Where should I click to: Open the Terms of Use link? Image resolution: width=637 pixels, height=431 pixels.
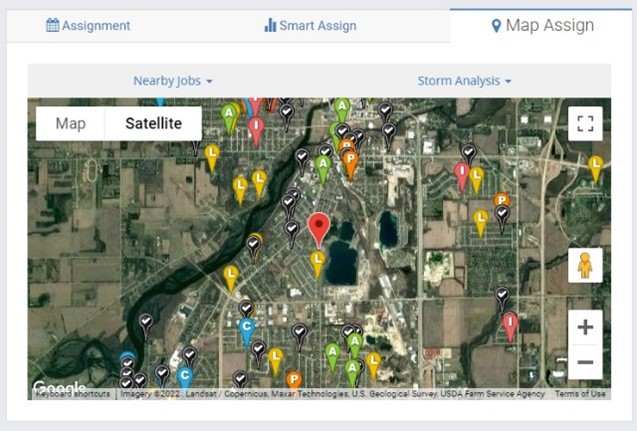[x=580, y=394]
